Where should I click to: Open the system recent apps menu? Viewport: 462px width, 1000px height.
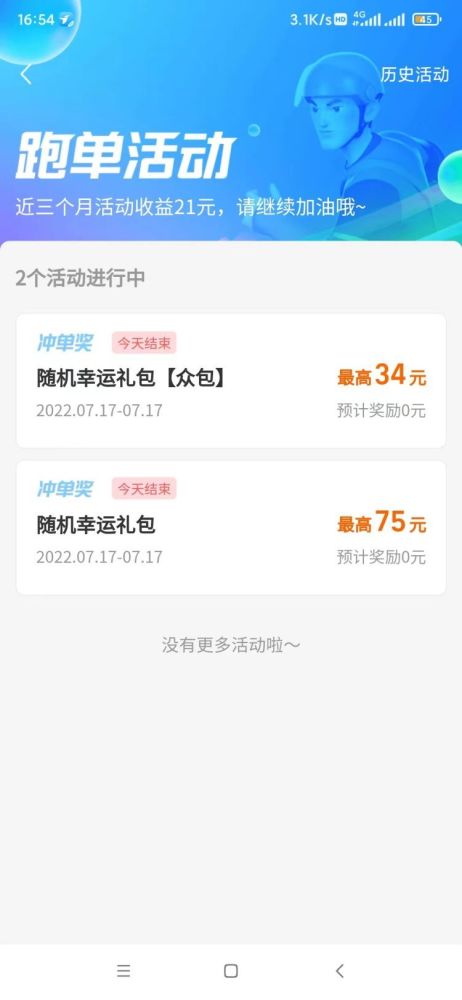pos(123,971)
